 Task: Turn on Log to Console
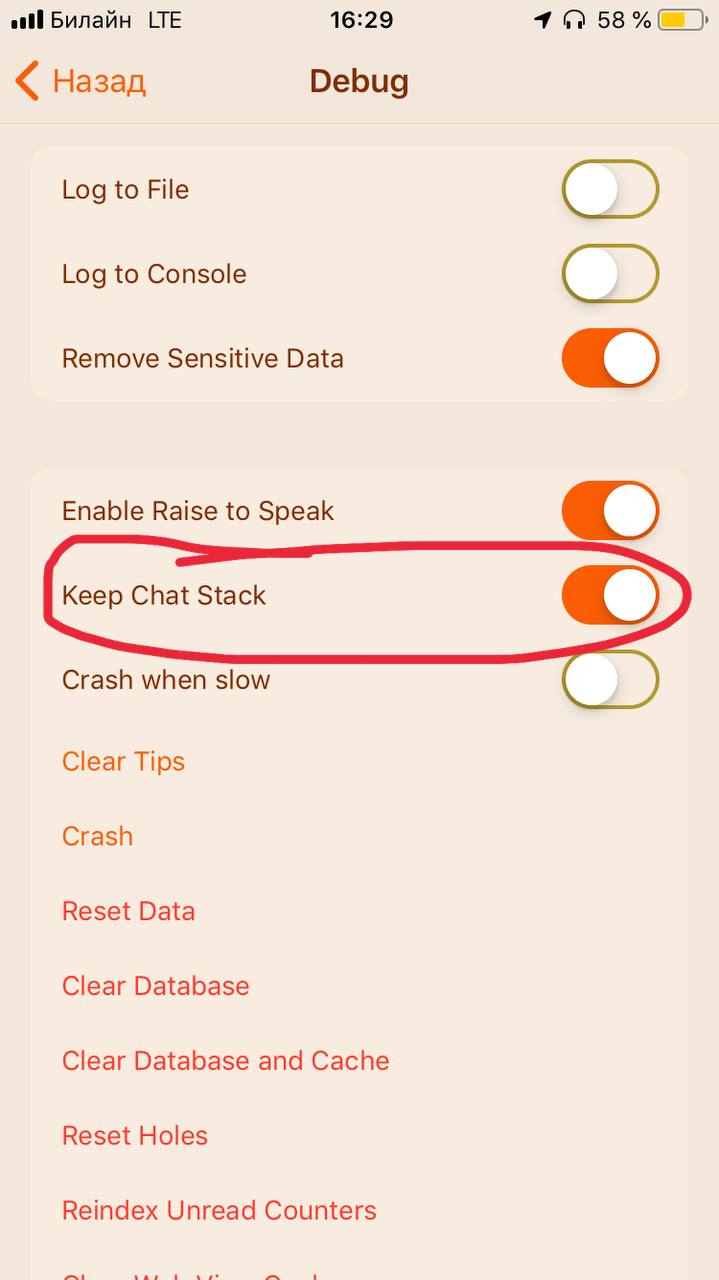(x=609, y=274)
